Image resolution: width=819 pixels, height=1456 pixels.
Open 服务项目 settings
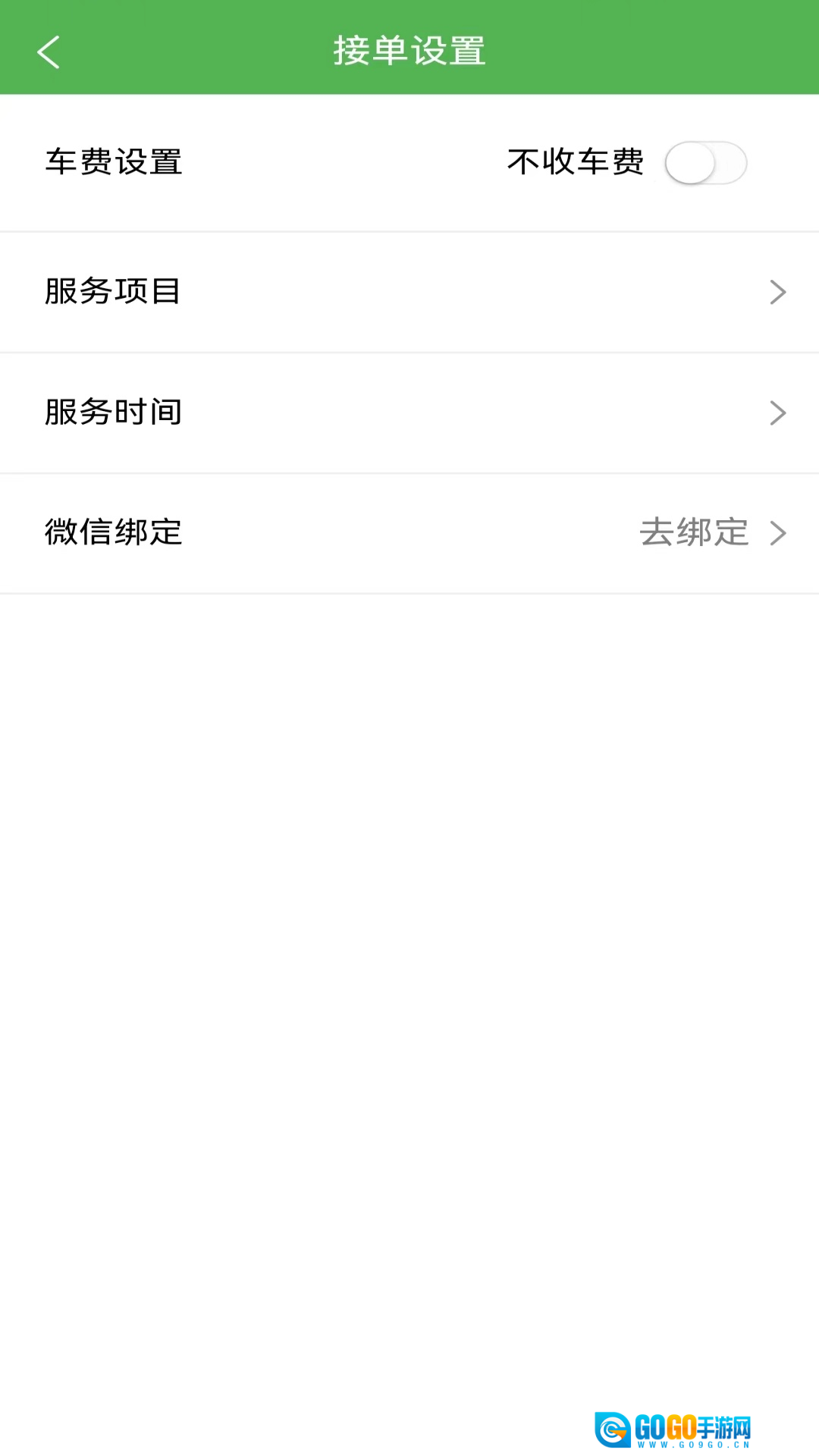click(409, 292)
